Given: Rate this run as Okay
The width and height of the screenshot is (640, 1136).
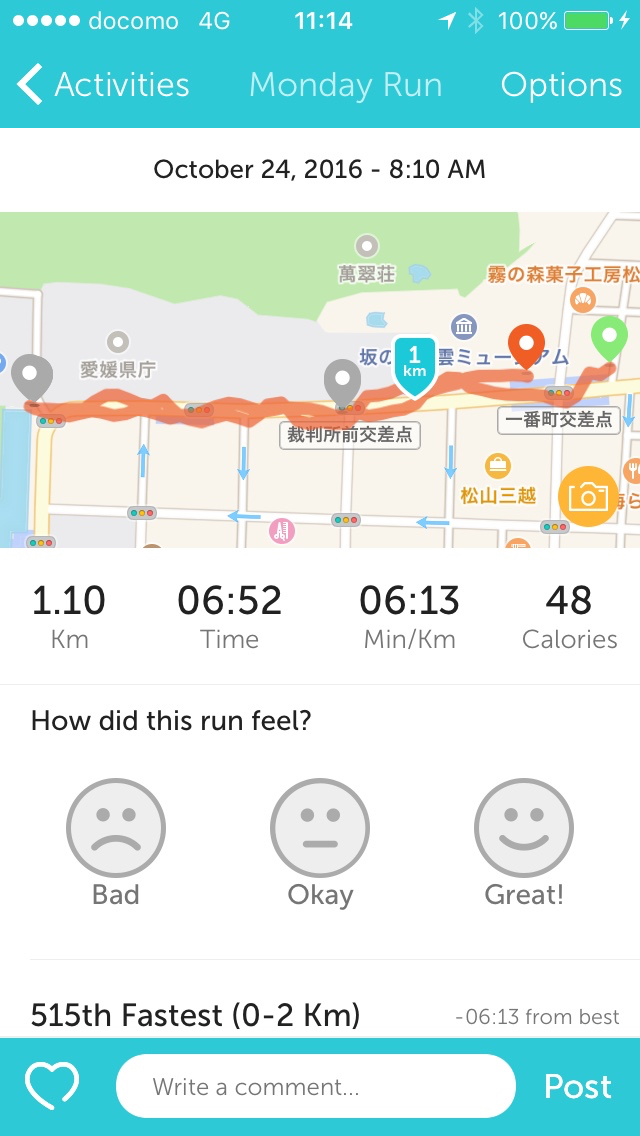Looking at the screenshot, I should [320, 829].
